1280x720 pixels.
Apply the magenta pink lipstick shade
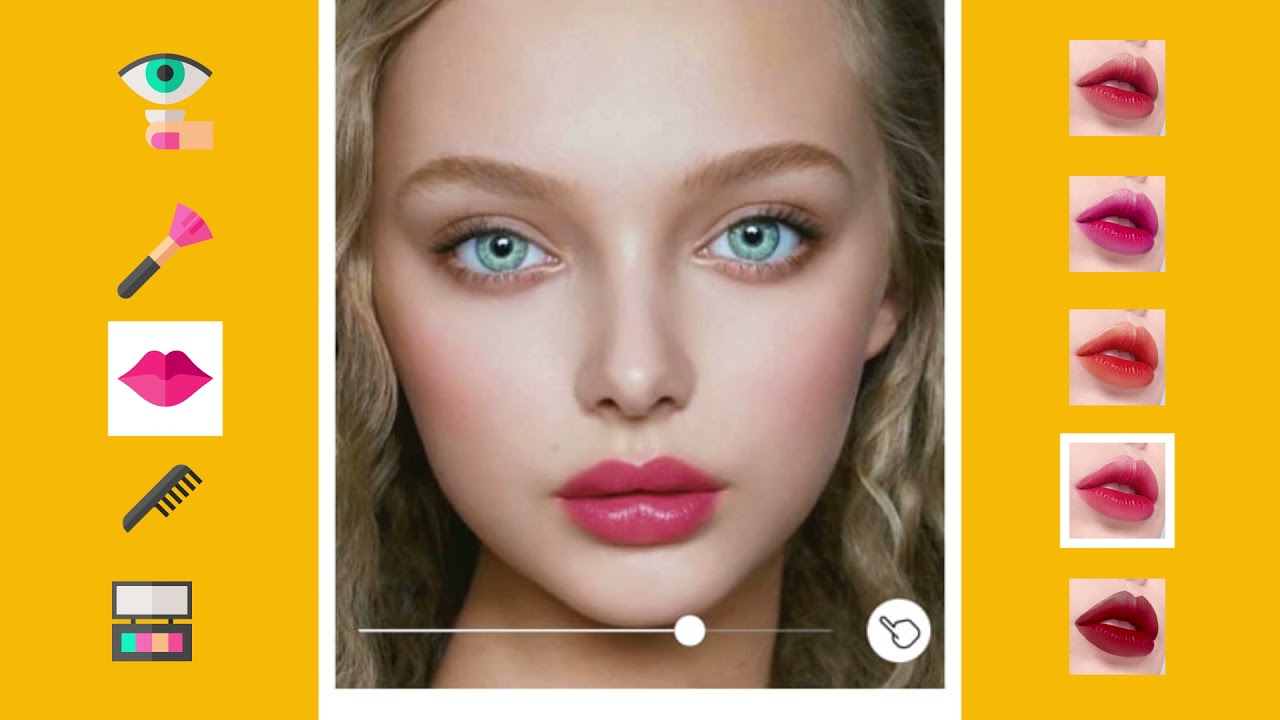(x=1117, y=224)
